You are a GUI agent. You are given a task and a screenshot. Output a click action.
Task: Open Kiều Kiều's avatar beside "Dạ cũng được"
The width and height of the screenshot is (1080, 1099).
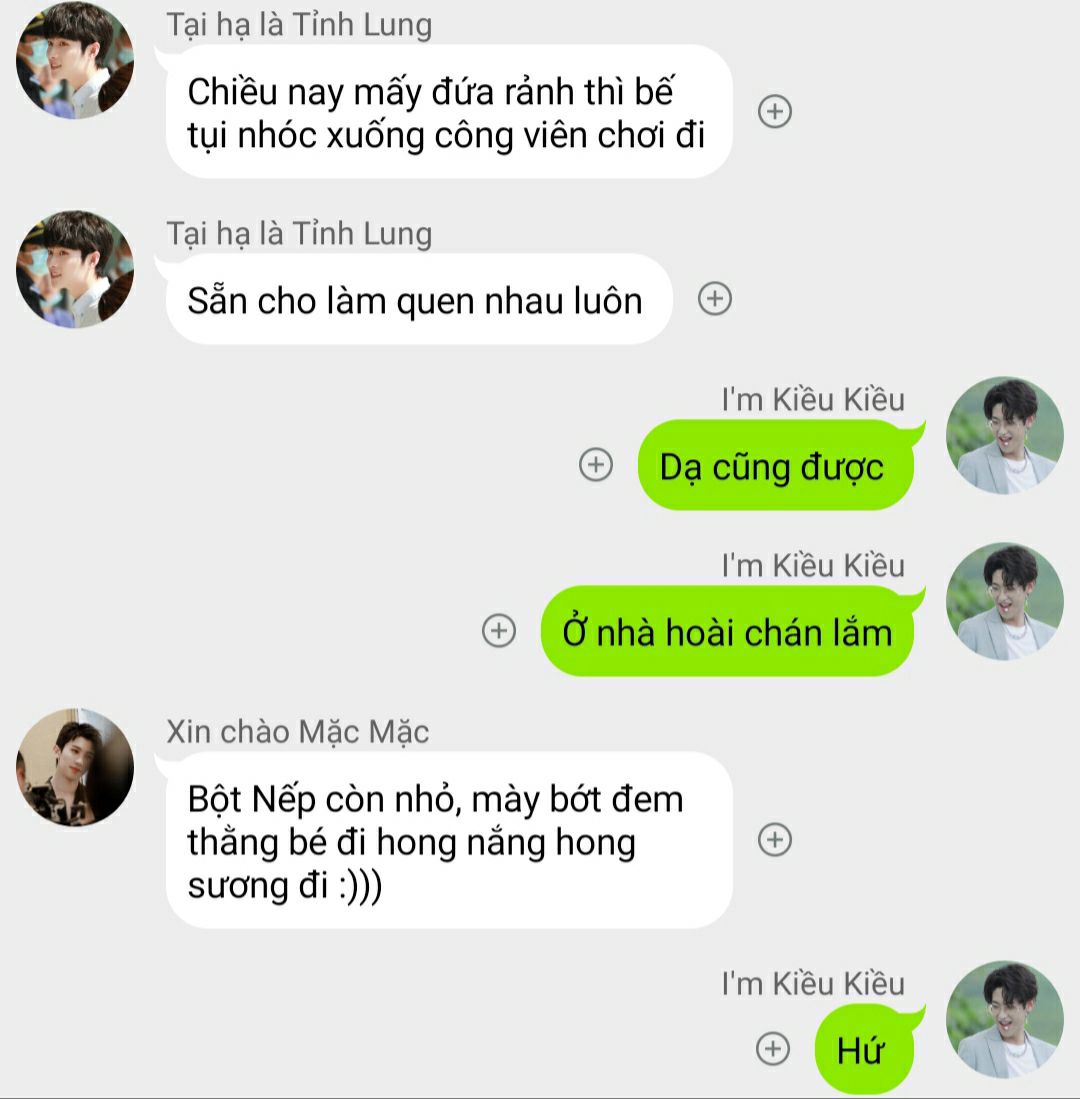coord(1004,435)
